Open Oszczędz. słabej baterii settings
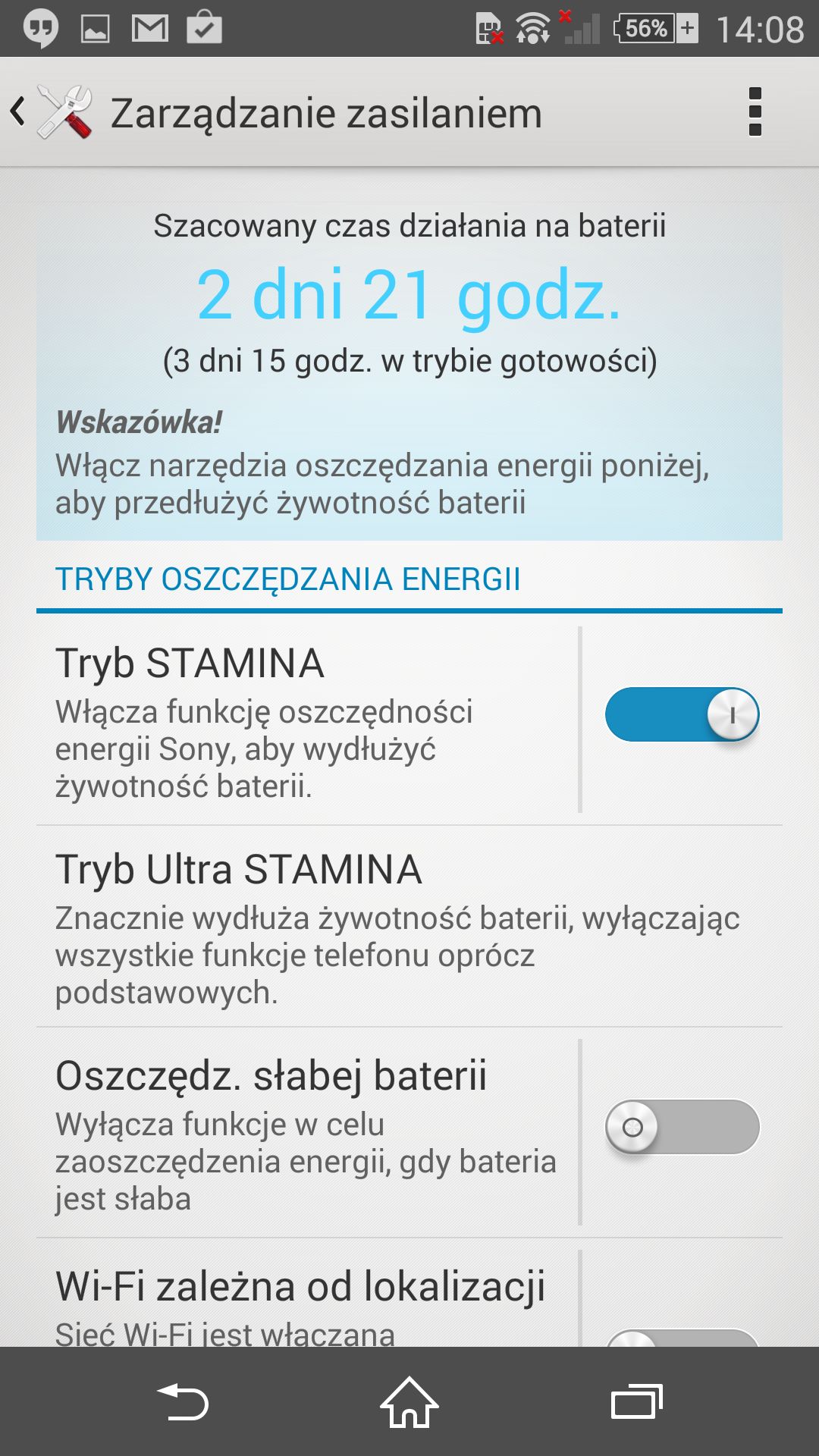The image size is (819, 1456). coord(307,1133)
